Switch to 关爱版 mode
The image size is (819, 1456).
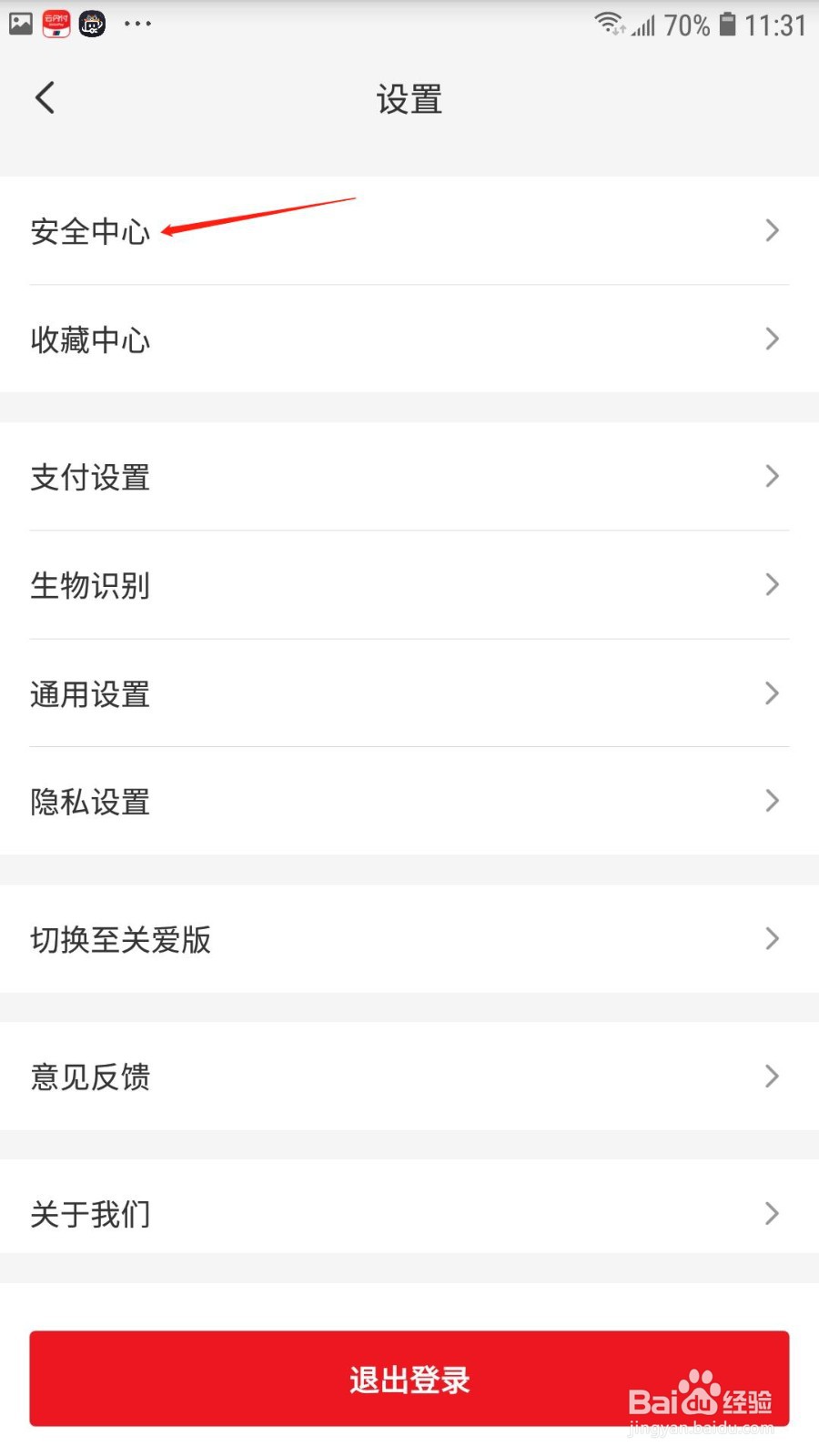click(120, 940)
